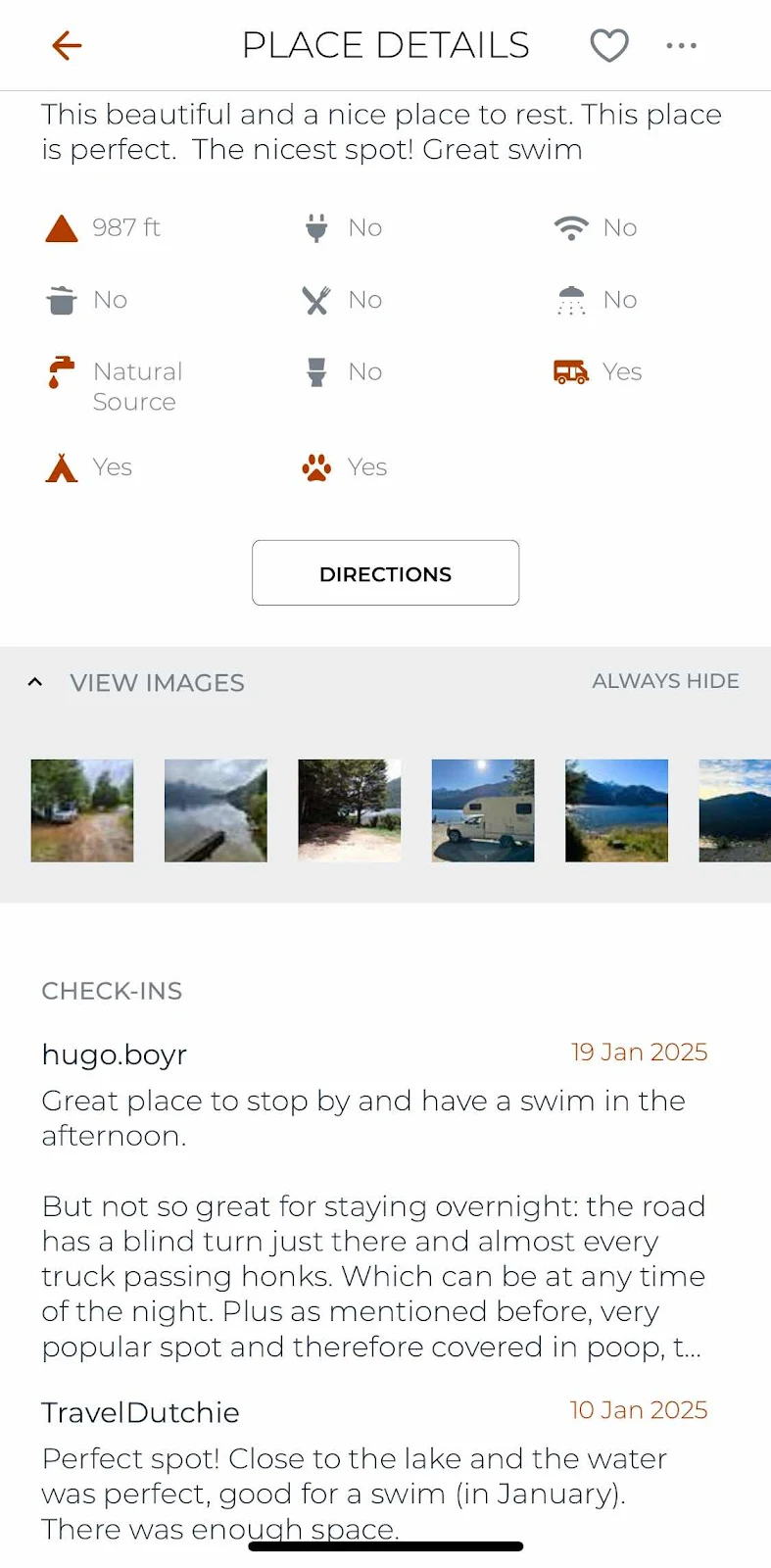Open the blue lake mountain photo
Image resolution: width=771 pixels, height=1568 pixels.
tap(616, 810)
